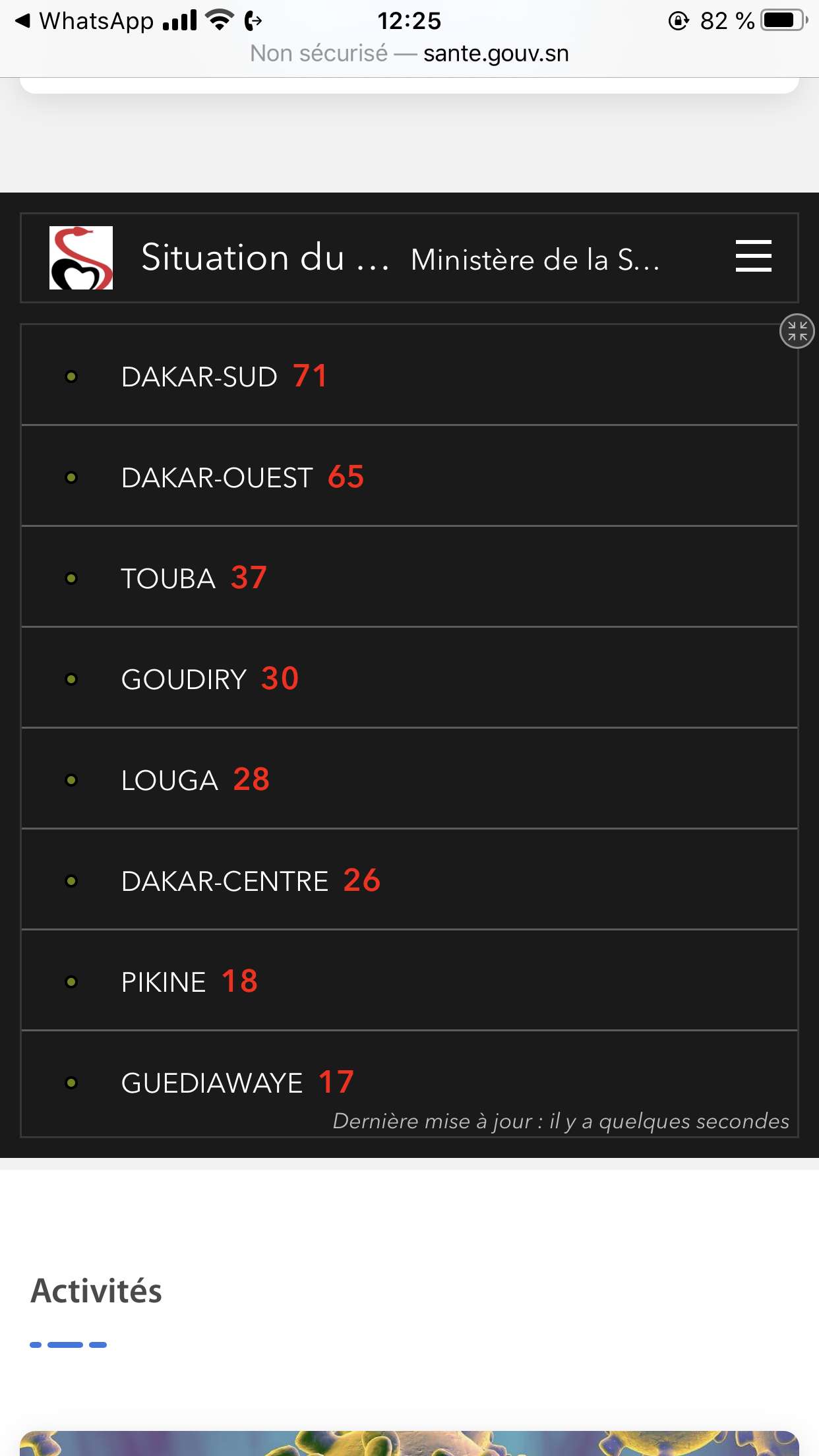
Task: Open the virus image card under Activités
Action: pos(409,1443)
